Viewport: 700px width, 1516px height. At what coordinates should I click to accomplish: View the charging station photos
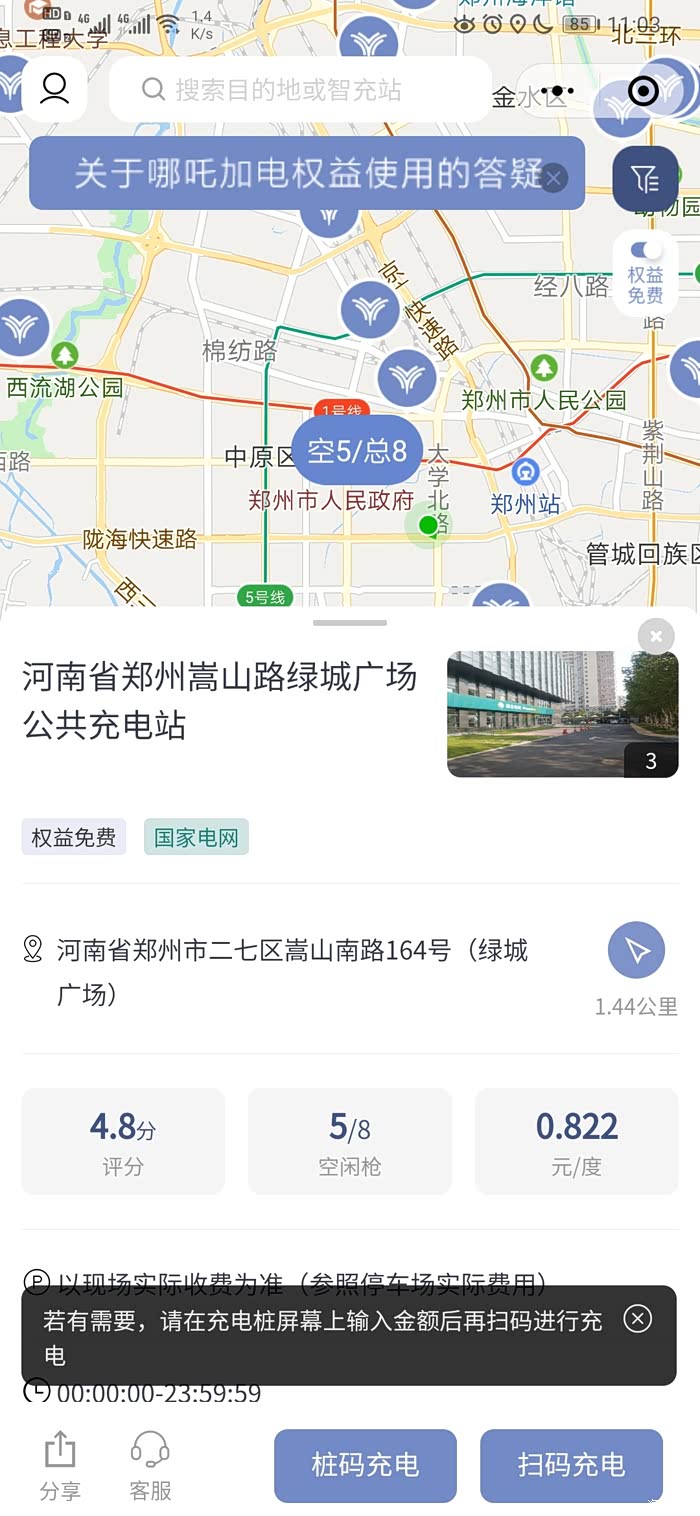pos(562,714)
